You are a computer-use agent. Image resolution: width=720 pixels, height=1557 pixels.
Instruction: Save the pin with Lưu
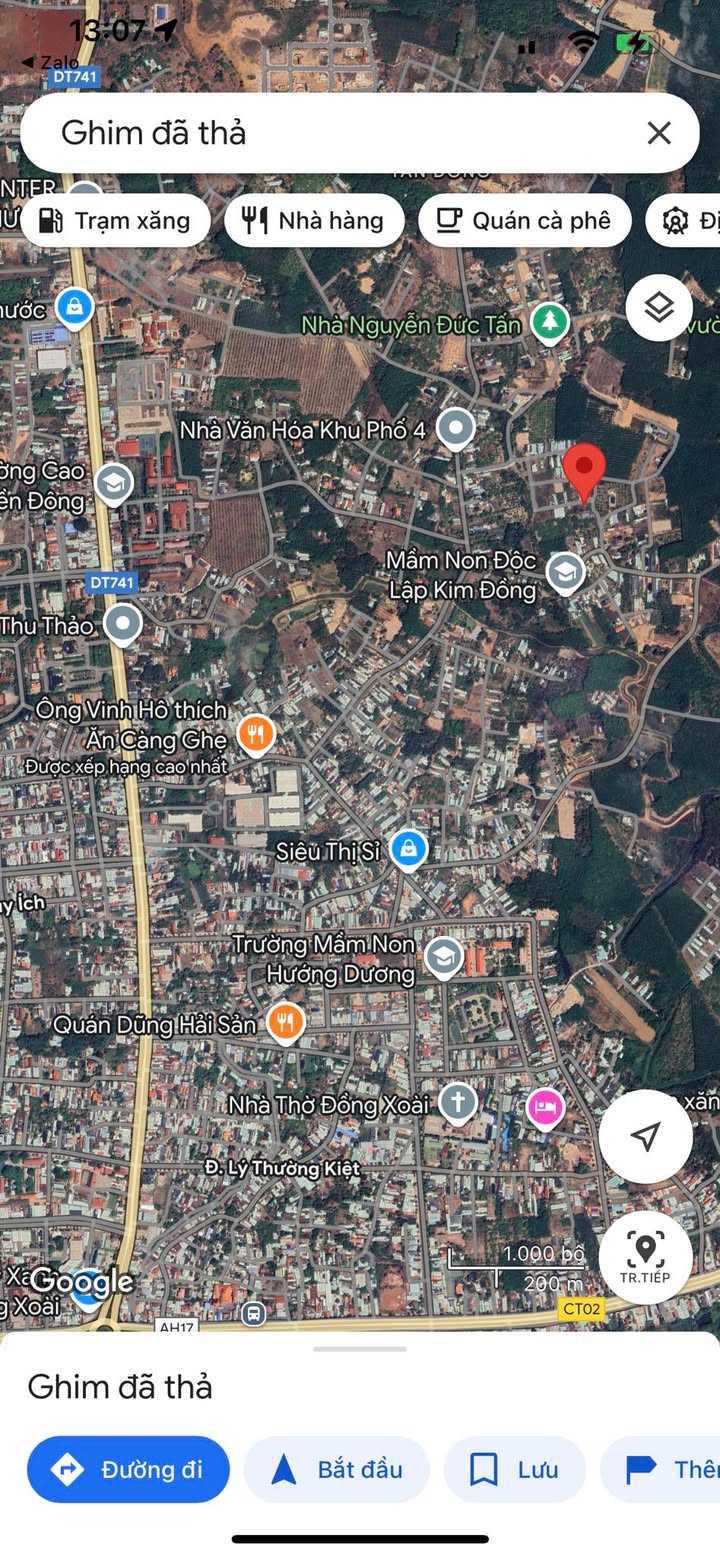[x=514, y=1469]
